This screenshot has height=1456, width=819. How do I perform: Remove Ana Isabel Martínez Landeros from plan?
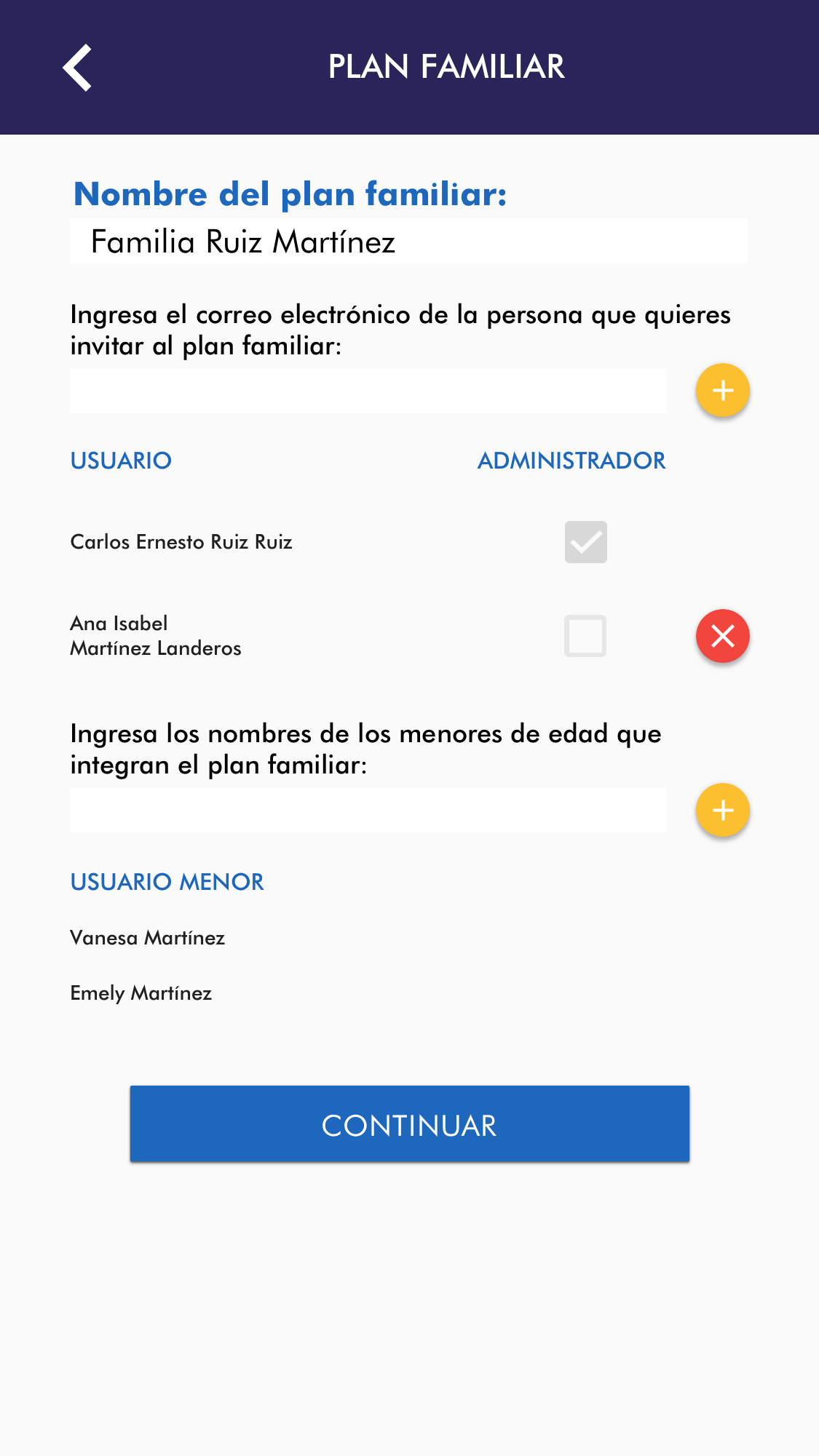pyautogui.click(x=722, y=636)
